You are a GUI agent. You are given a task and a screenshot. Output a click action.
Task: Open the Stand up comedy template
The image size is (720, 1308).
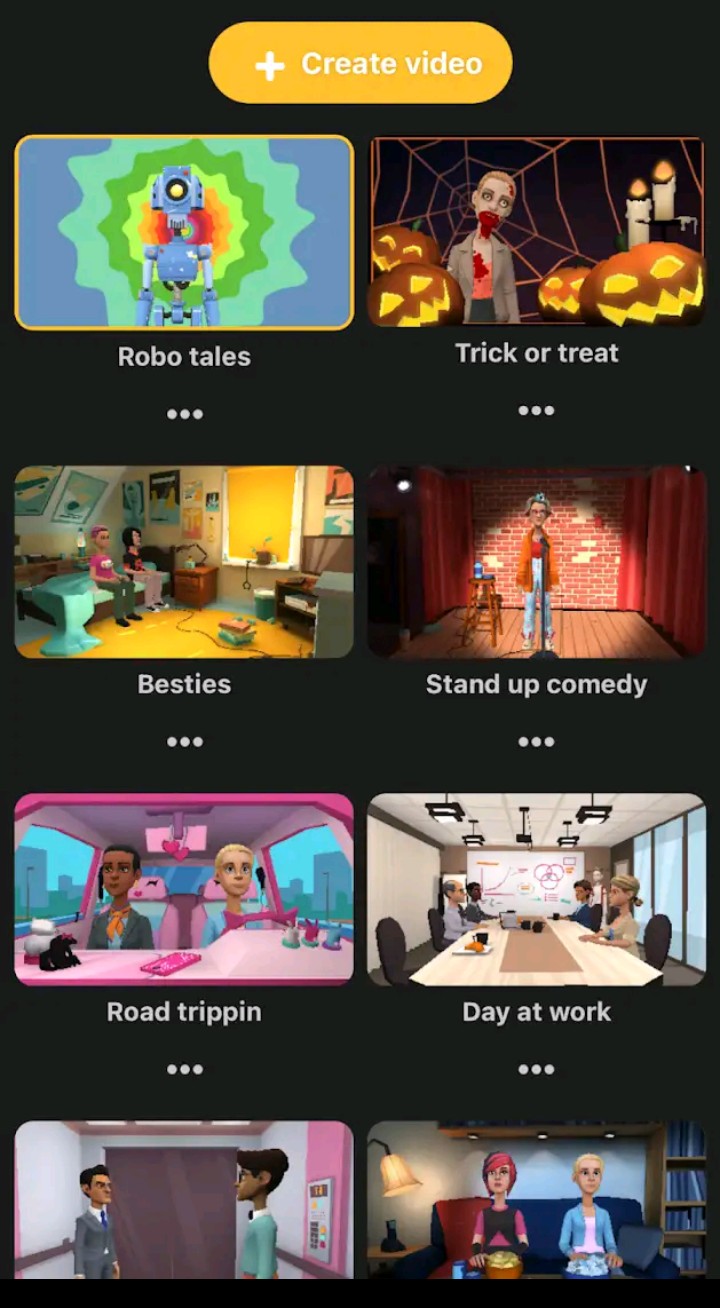pyautogui.click(x=536, y=562)
